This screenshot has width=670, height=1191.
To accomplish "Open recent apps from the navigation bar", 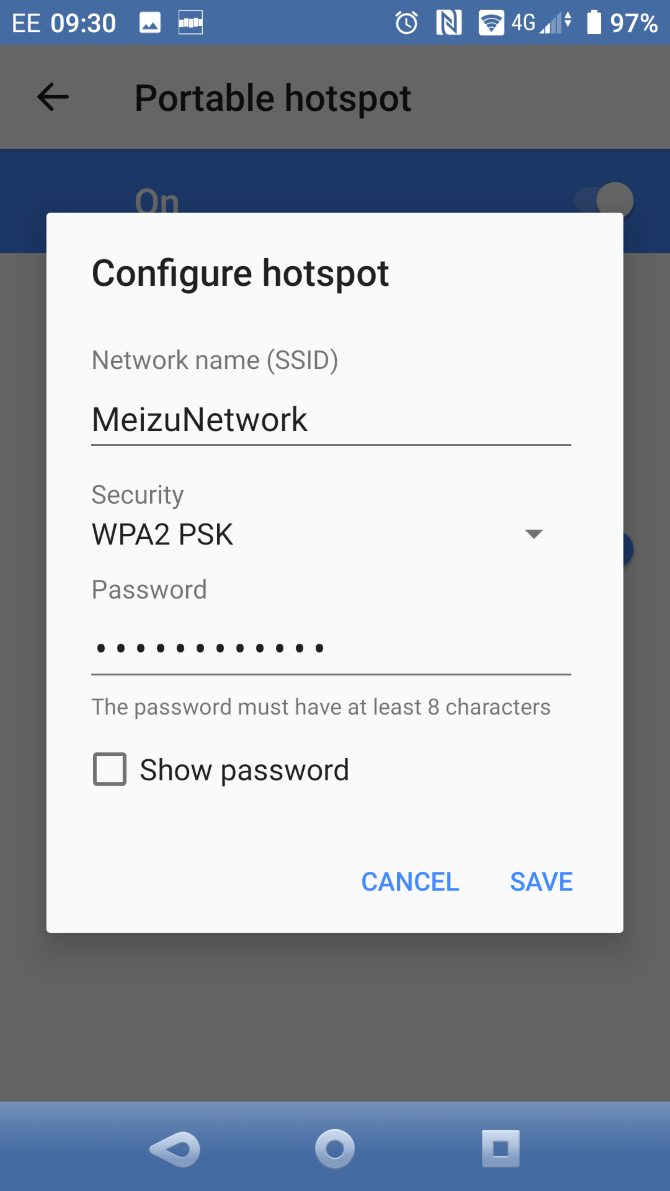I will (x=500, y=1148).
